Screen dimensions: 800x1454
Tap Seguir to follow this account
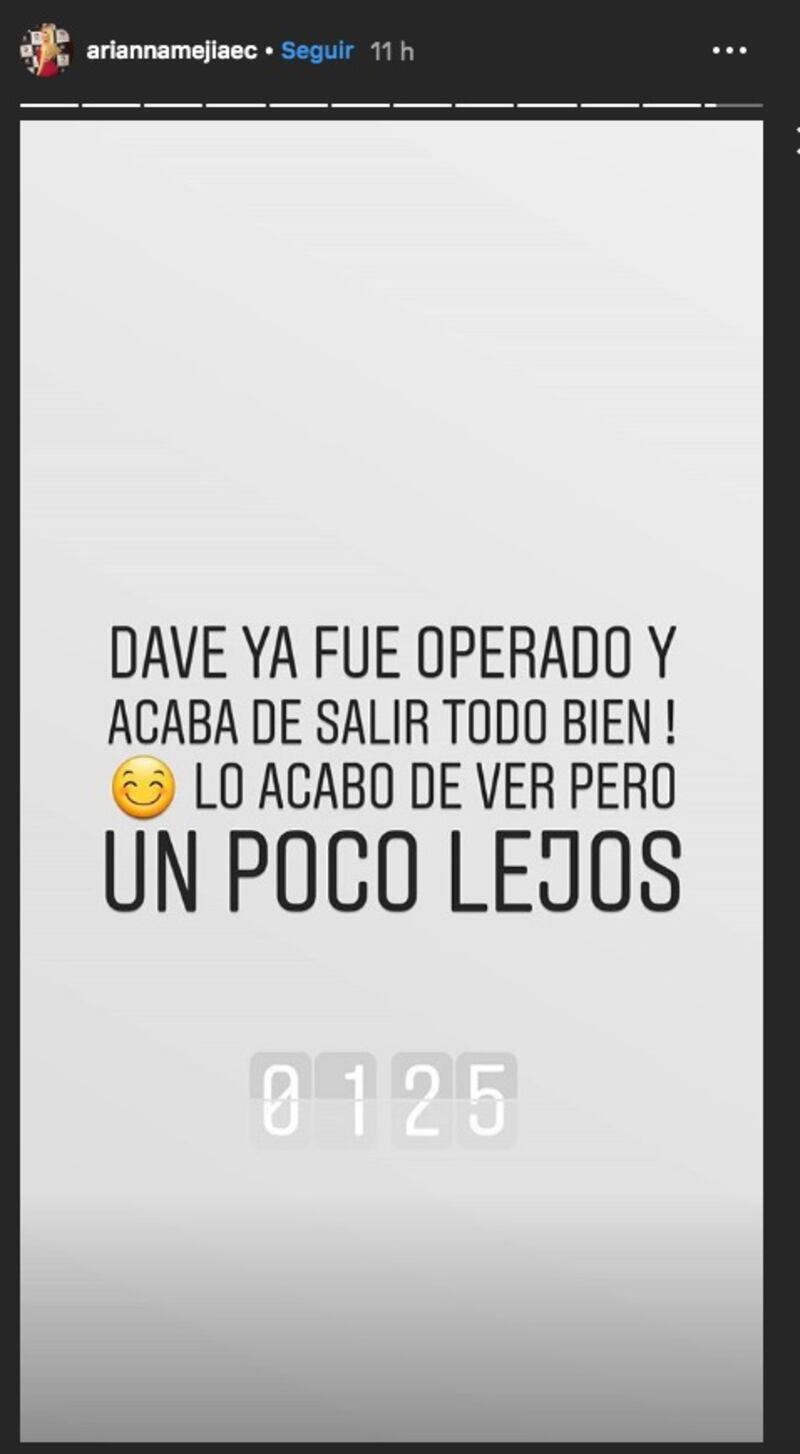coord(317,51)
